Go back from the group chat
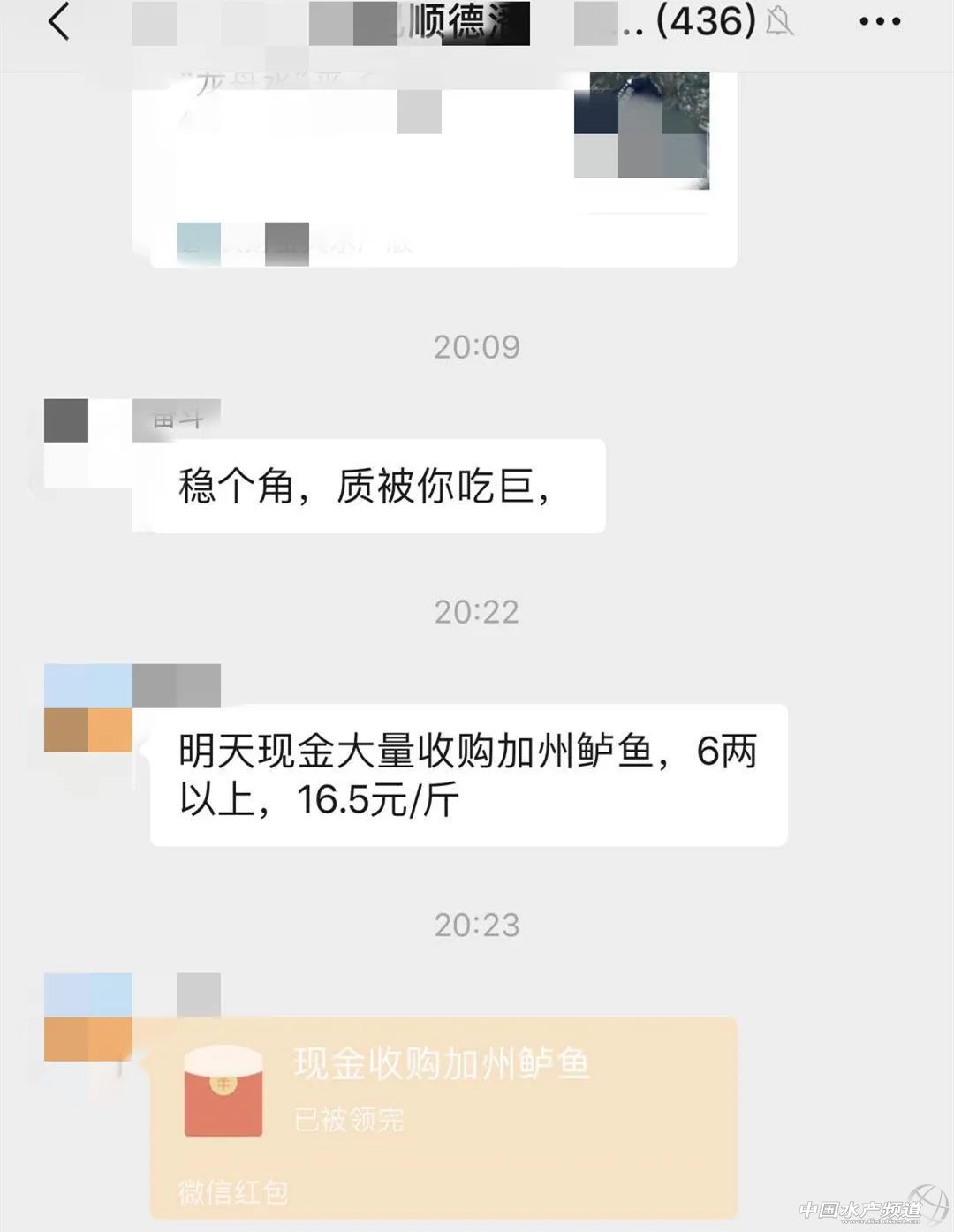This screenshot has width=954, height=1232. pyautogui.click(x=58, y=23)
